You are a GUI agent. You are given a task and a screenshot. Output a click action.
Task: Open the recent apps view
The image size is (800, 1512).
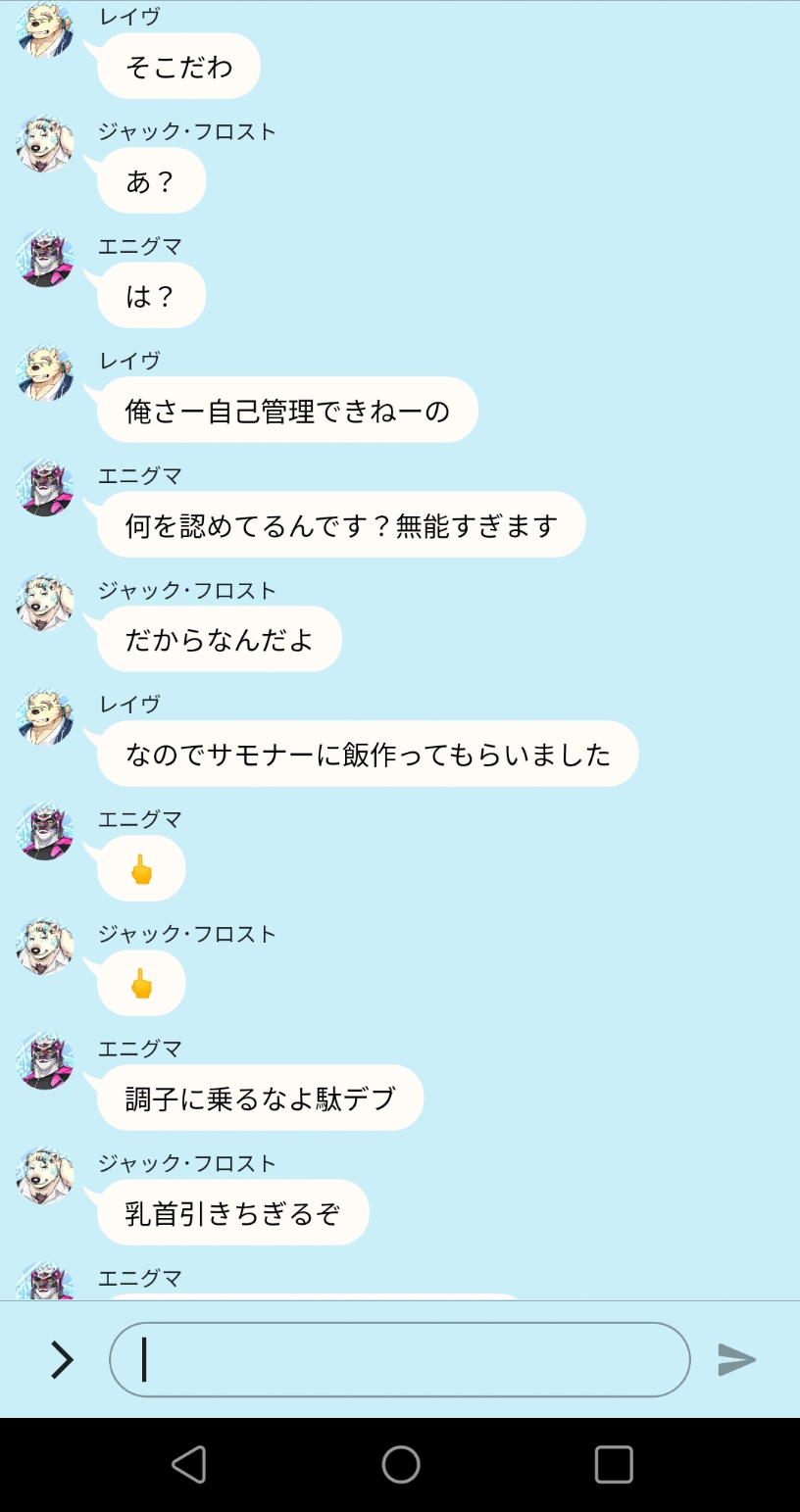click(x=614, y=1465)
